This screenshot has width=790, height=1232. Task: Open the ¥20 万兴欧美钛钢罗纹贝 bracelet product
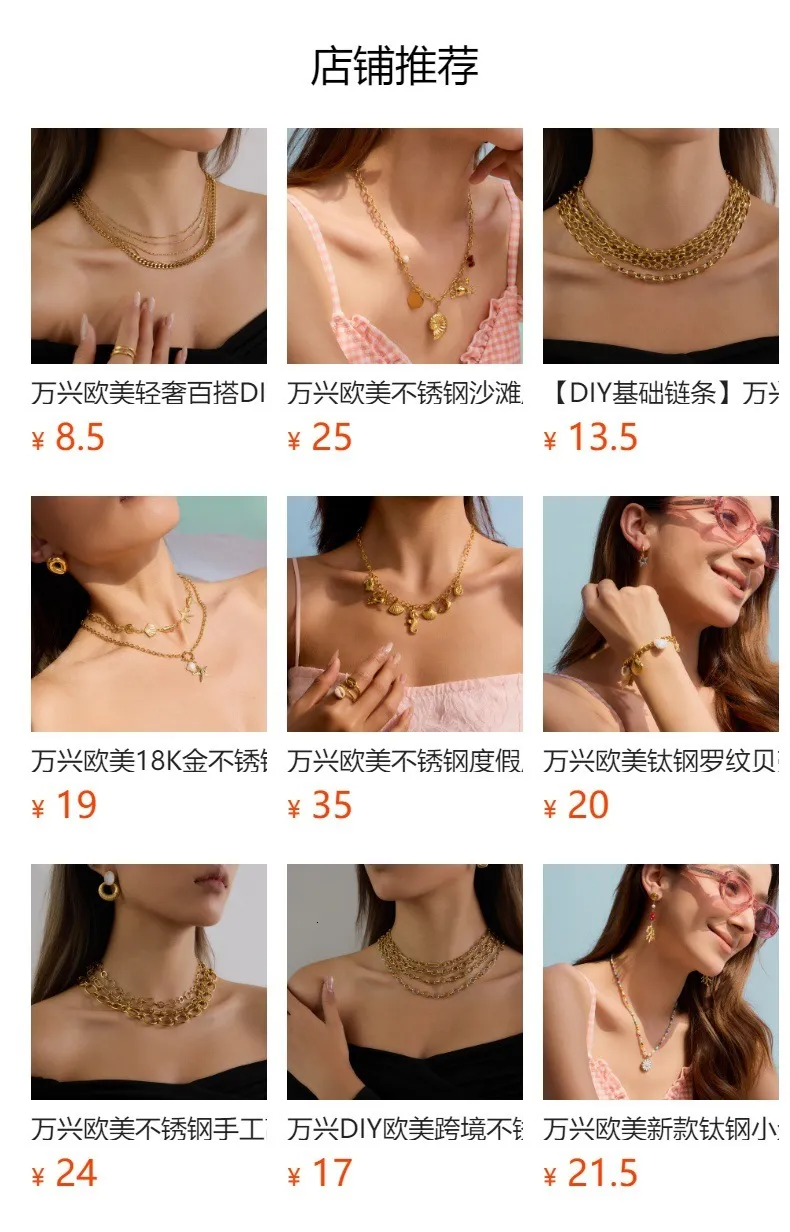point(661,660)
